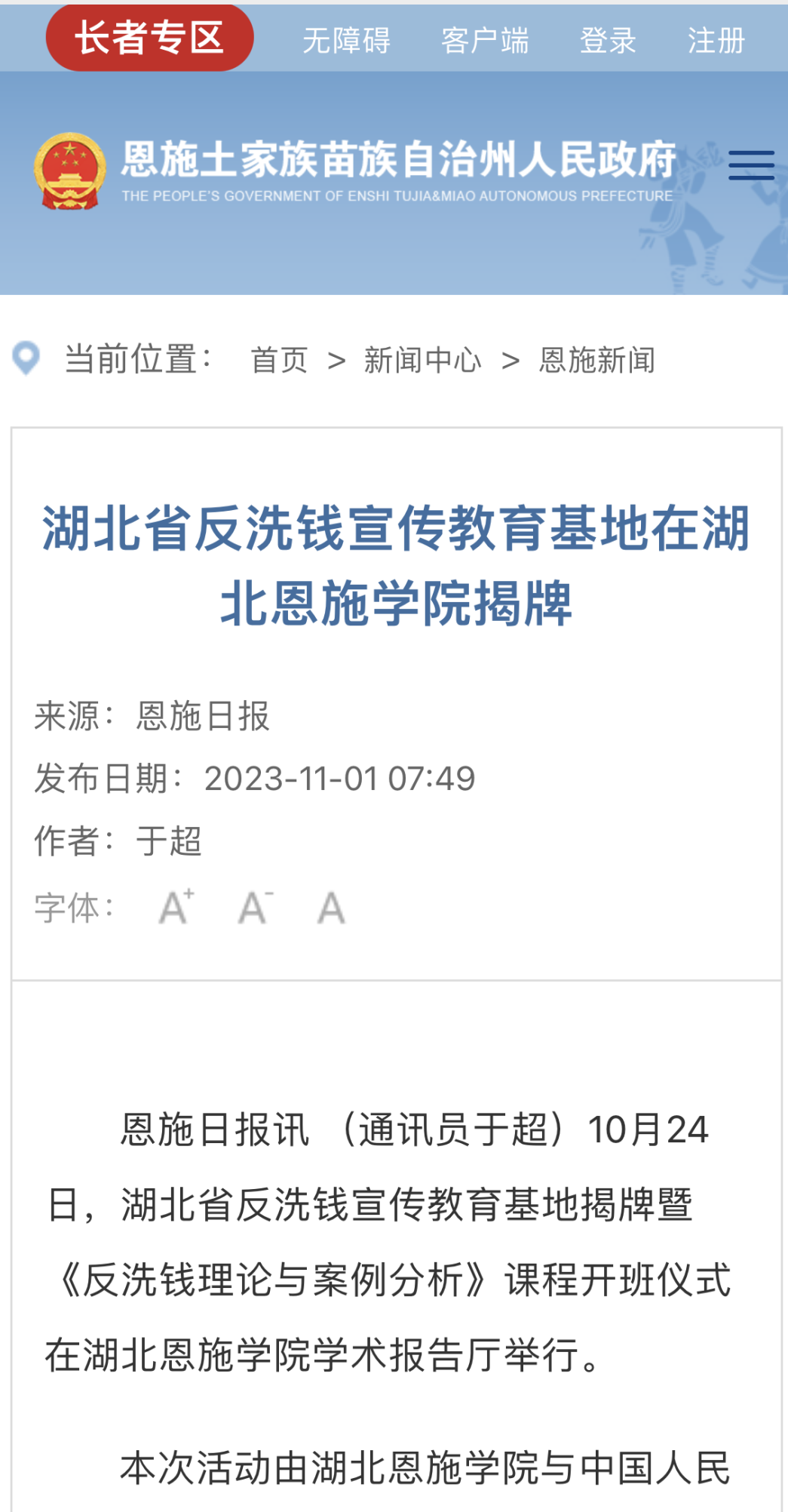This screenshot has width=788, height=1512.
Task: Tap 注册 to register
Action: coord(716,41)
